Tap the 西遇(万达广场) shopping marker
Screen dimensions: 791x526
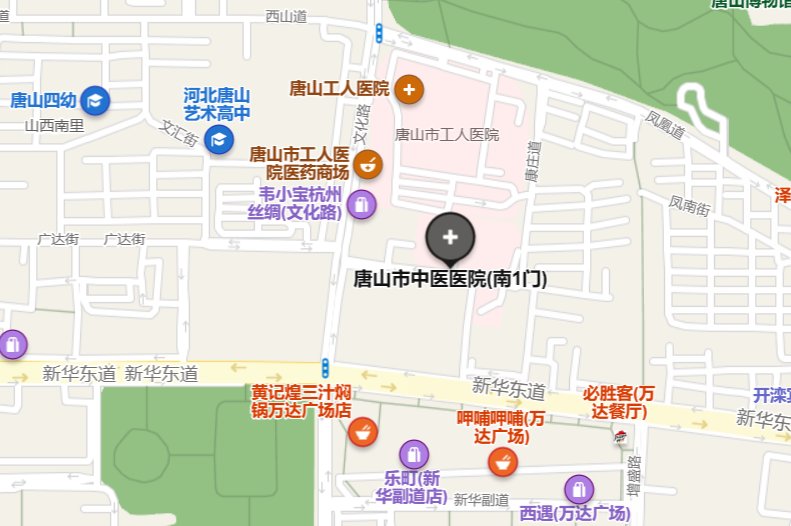(x=578, y=489)
